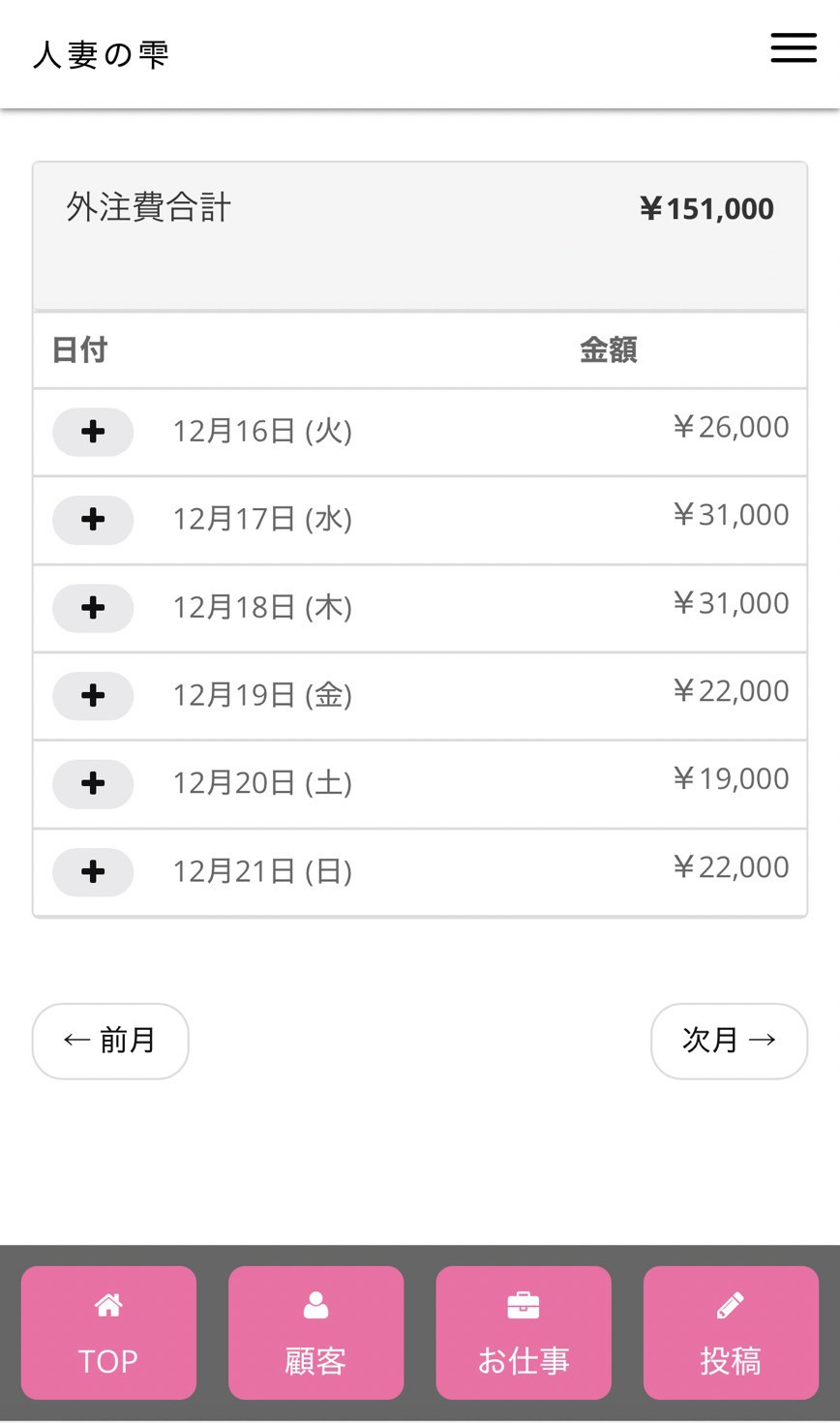Open the hamburger menu
The image size is (840, 1423).
coord(794,47)
